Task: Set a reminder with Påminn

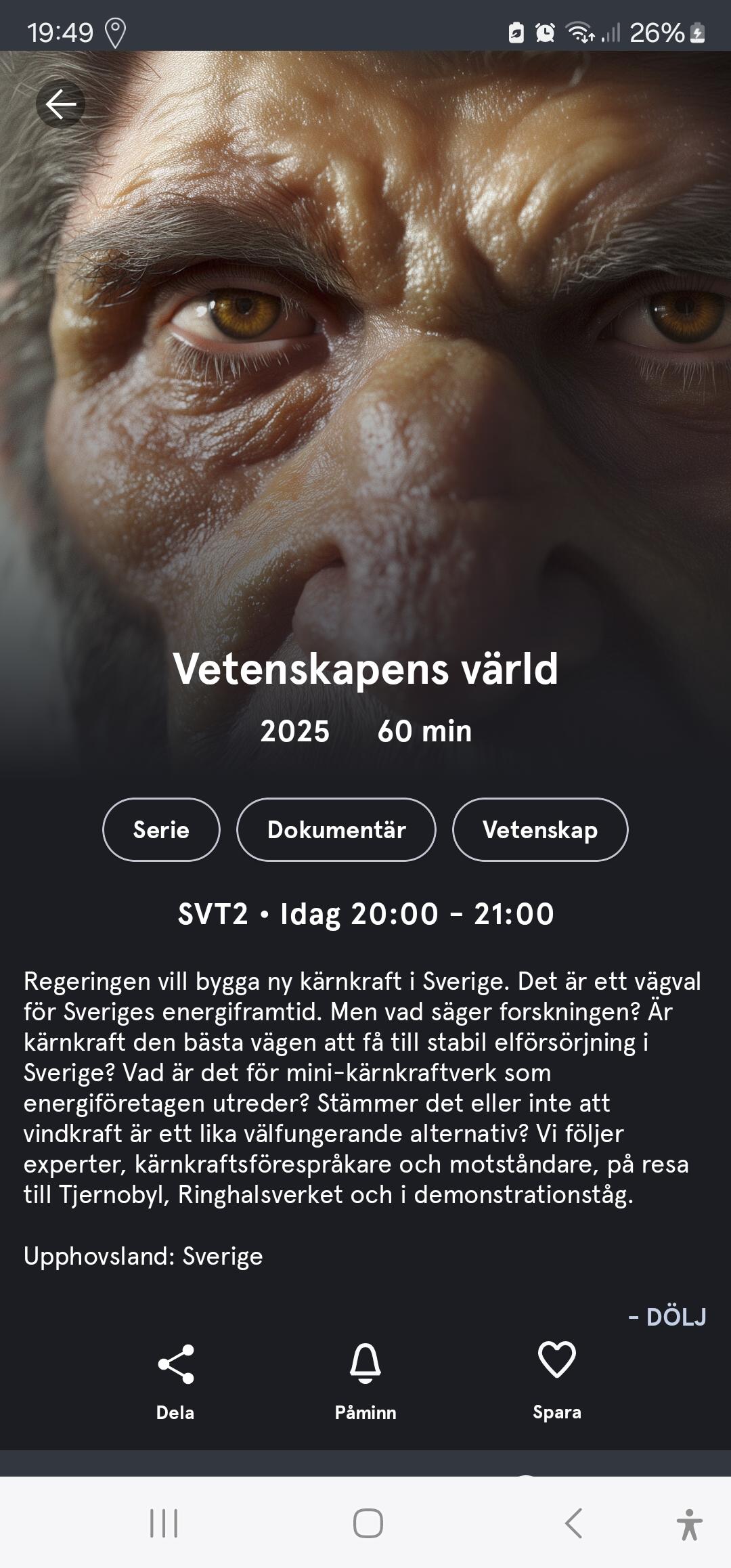Action: click(x=365, y=1382)
